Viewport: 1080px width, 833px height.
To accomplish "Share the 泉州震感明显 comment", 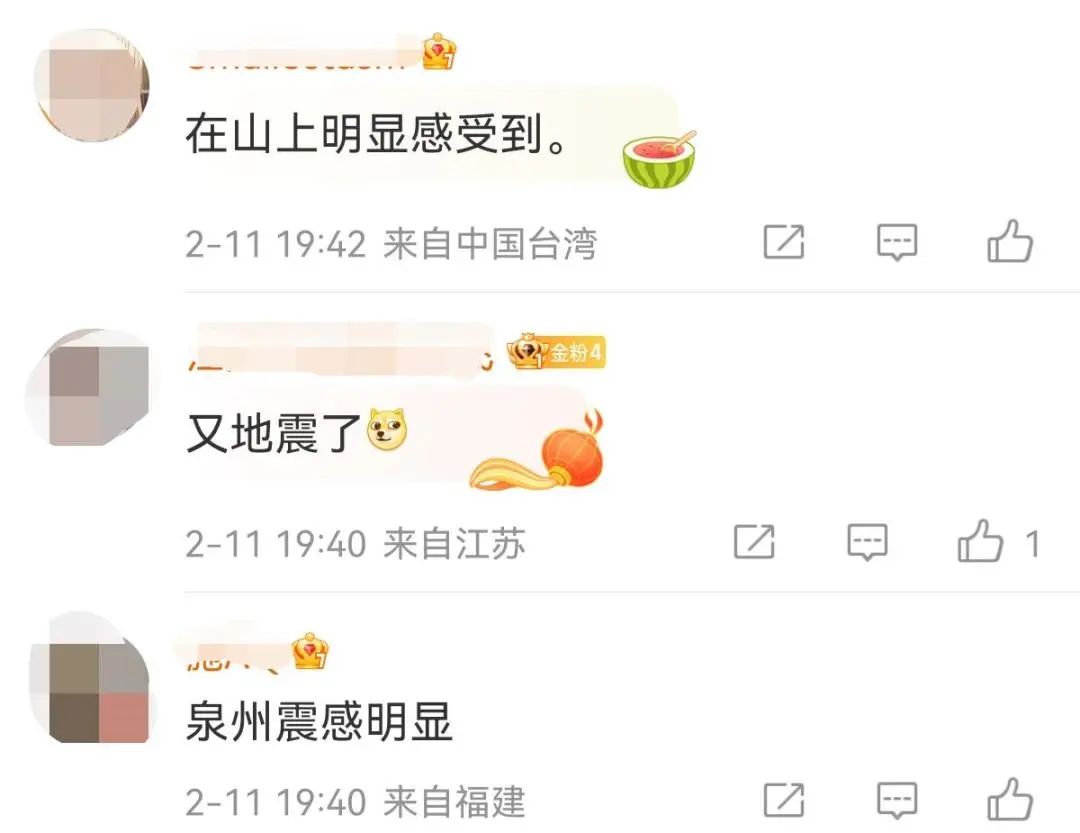I will pos(783,800).
